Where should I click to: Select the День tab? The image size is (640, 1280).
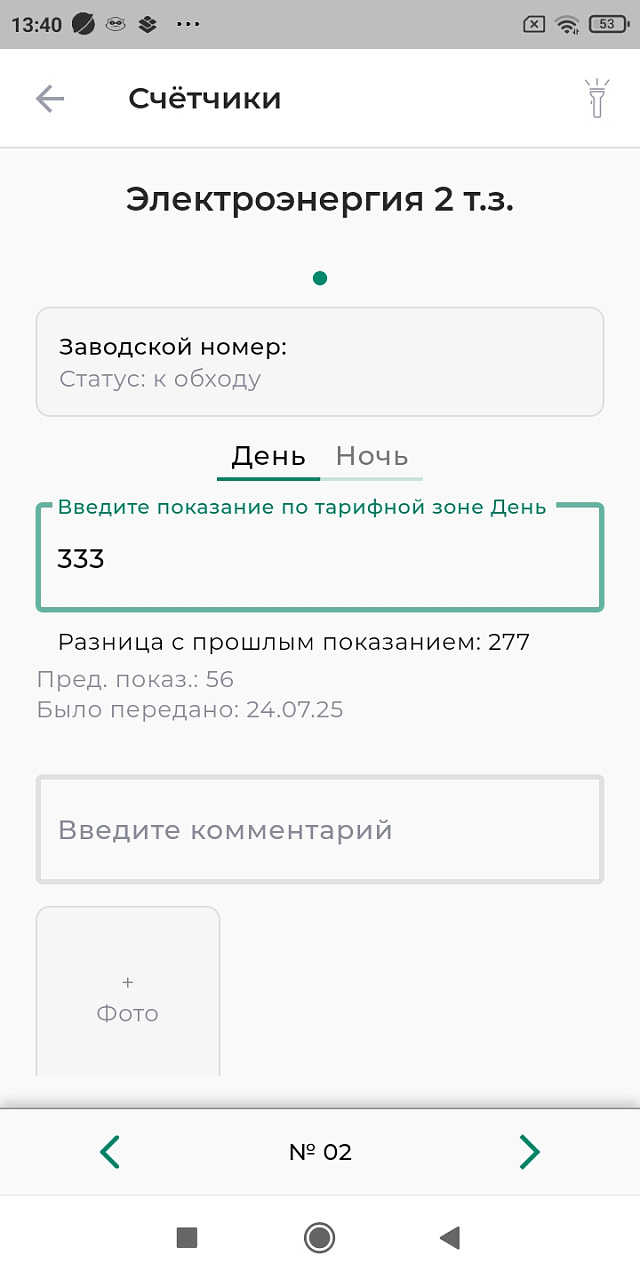[268, 457]
